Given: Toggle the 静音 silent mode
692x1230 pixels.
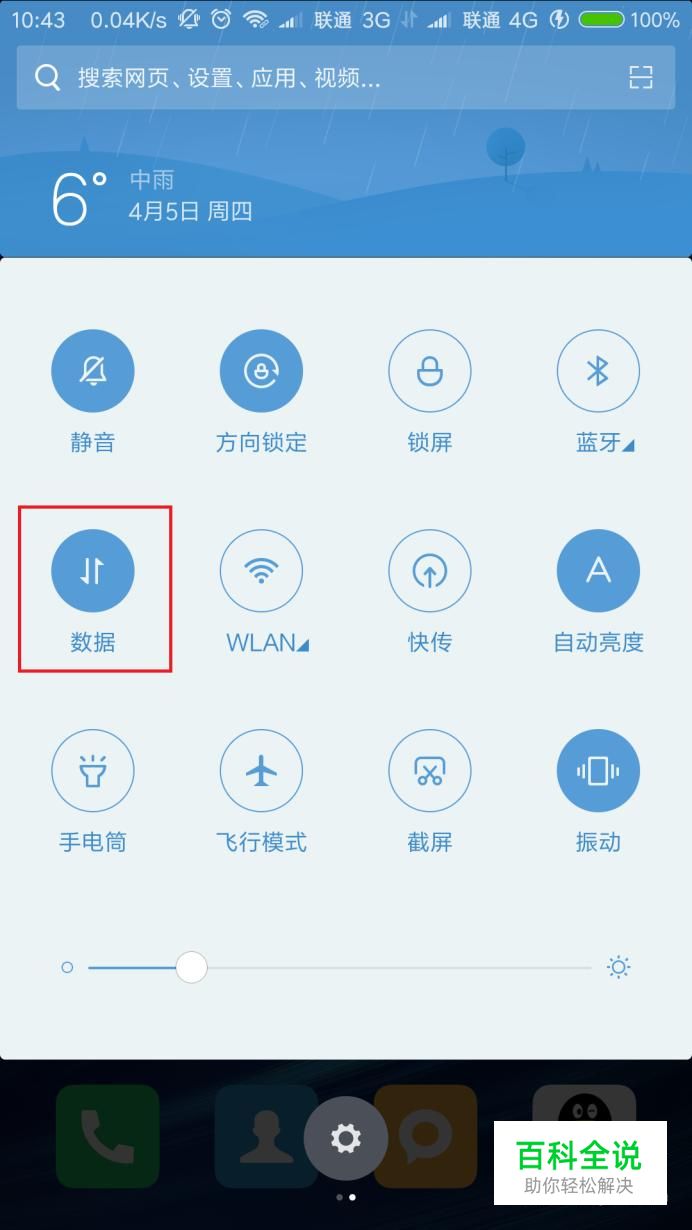Looking at the screenshot, I should [x=93, y=371].
